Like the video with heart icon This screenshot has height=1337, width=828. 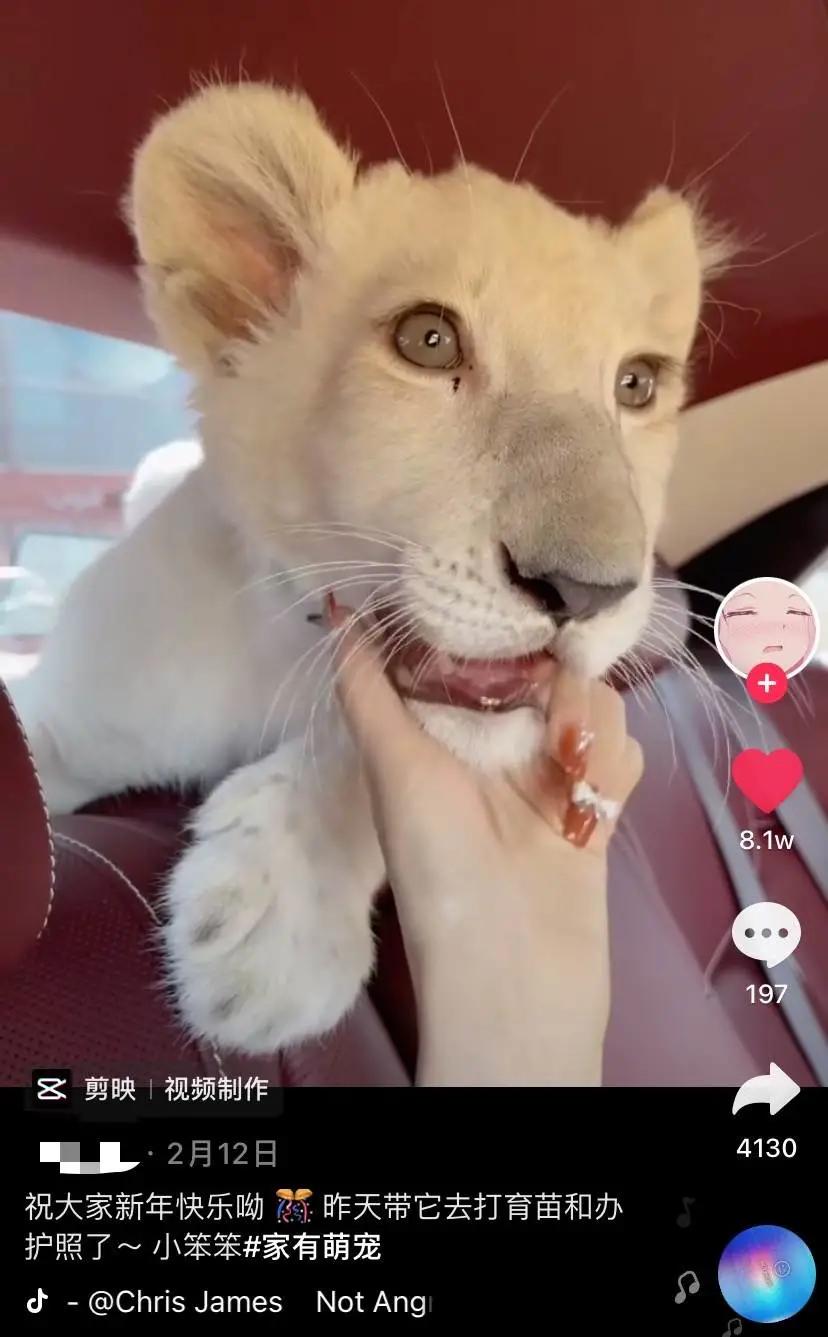click(767, 780)
